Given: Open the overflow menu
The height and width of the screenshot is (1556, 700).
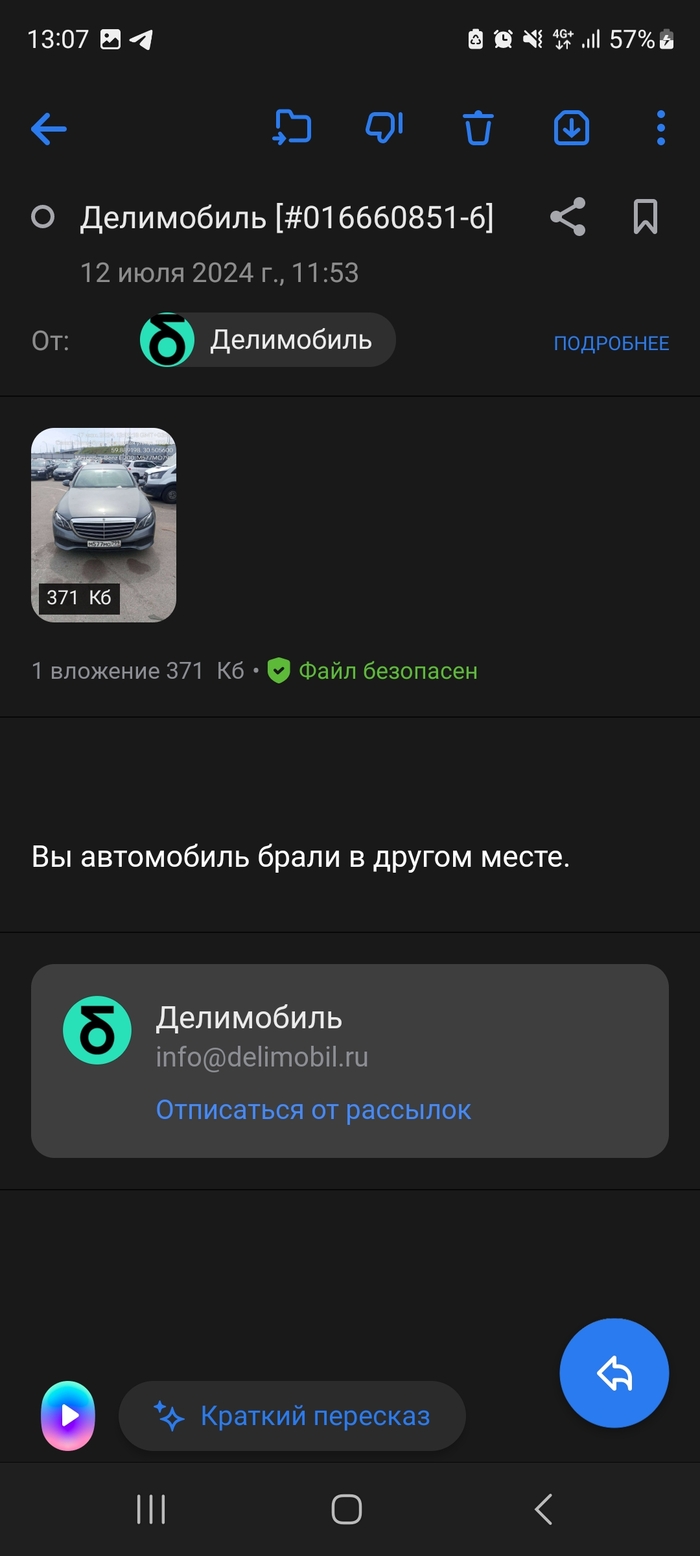Looking at the screenshot, I should [660, 128].
